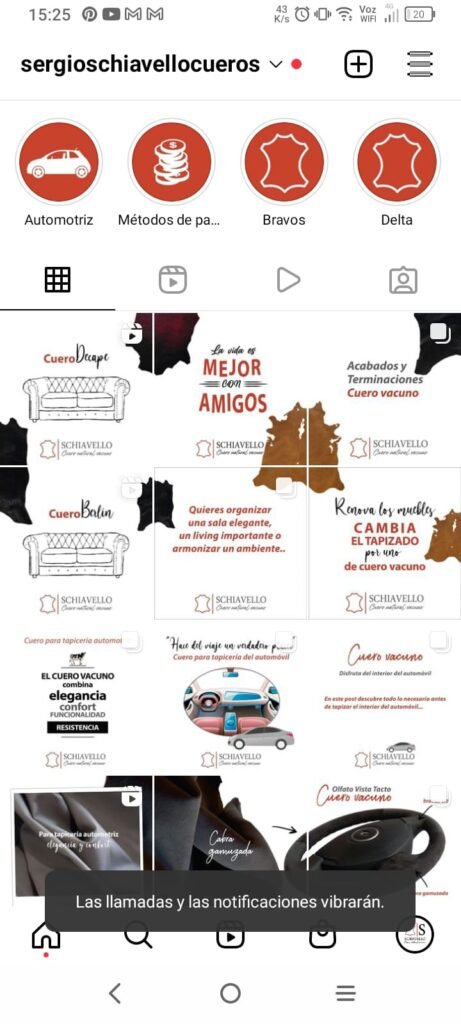This screenshot has width=461, height=1024.
Task: Switch to the videos play tab
Action: click(288, 280)
